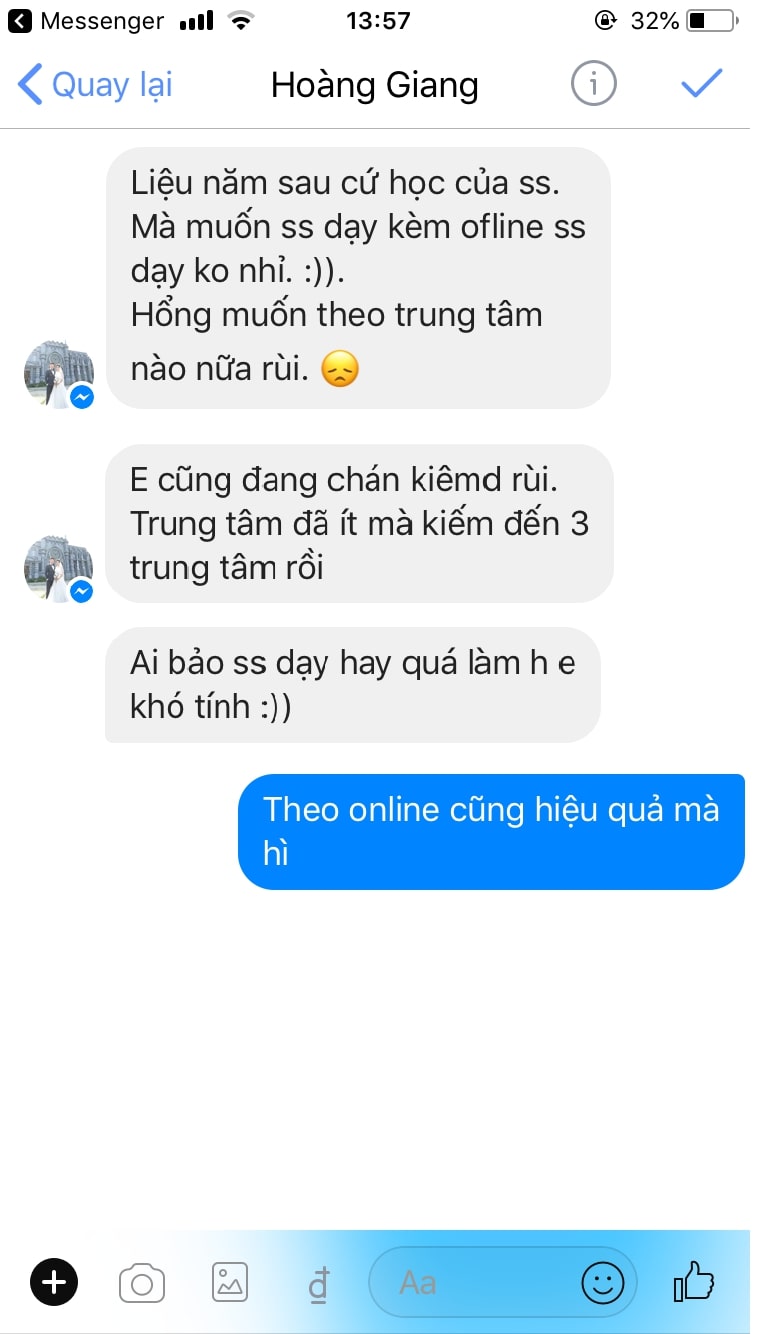
Task: Open the photo gallery picker
Action: click(x=230, y=1282)
